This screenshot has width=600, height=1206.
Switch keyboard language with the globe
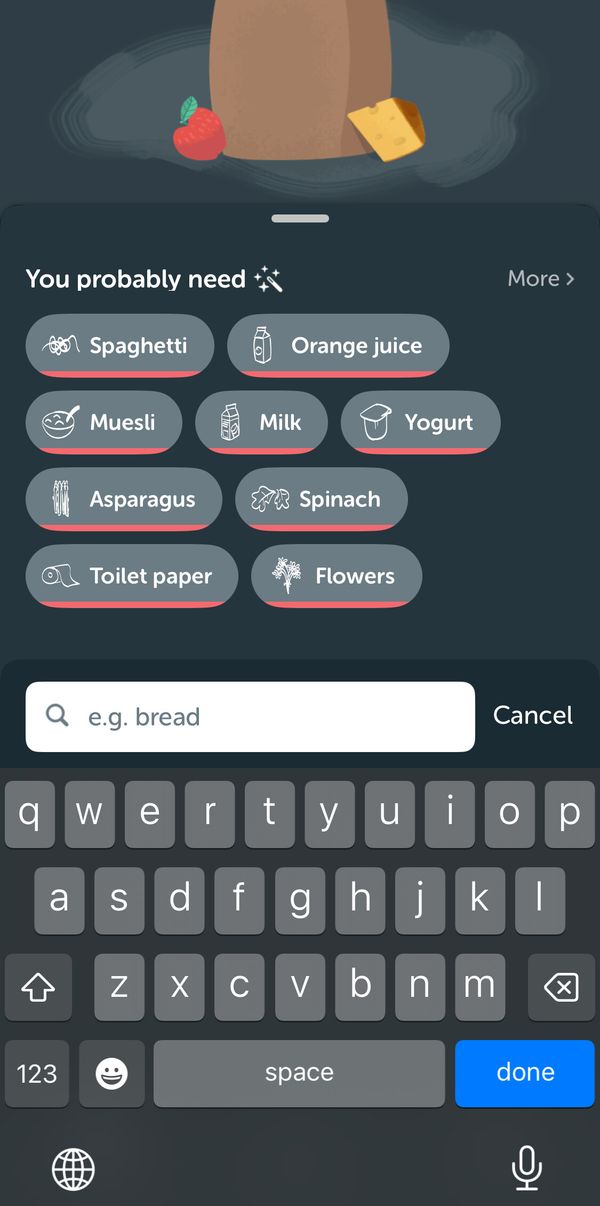(73, 1169)
